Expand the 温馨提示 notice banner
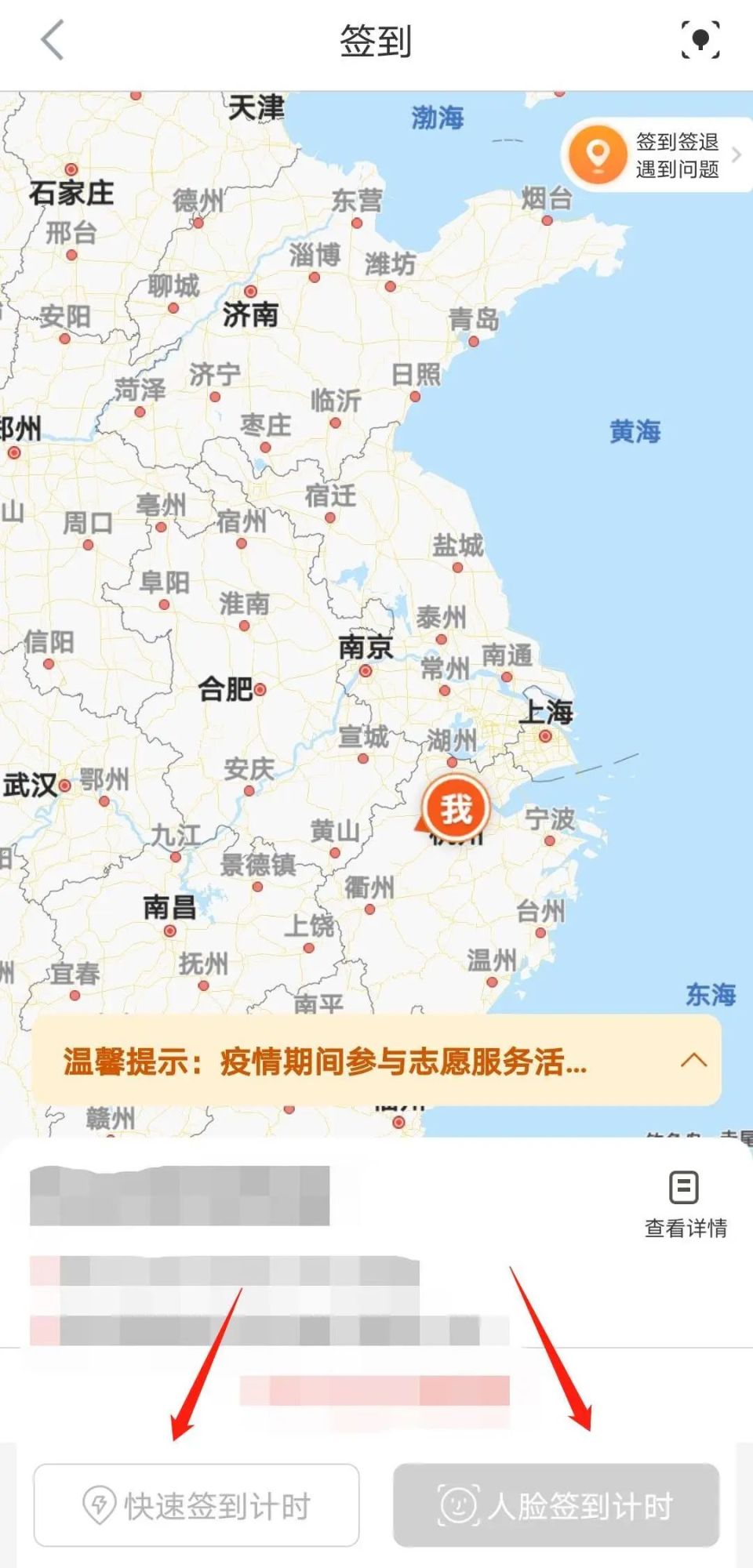 (x=693, y=1061)
